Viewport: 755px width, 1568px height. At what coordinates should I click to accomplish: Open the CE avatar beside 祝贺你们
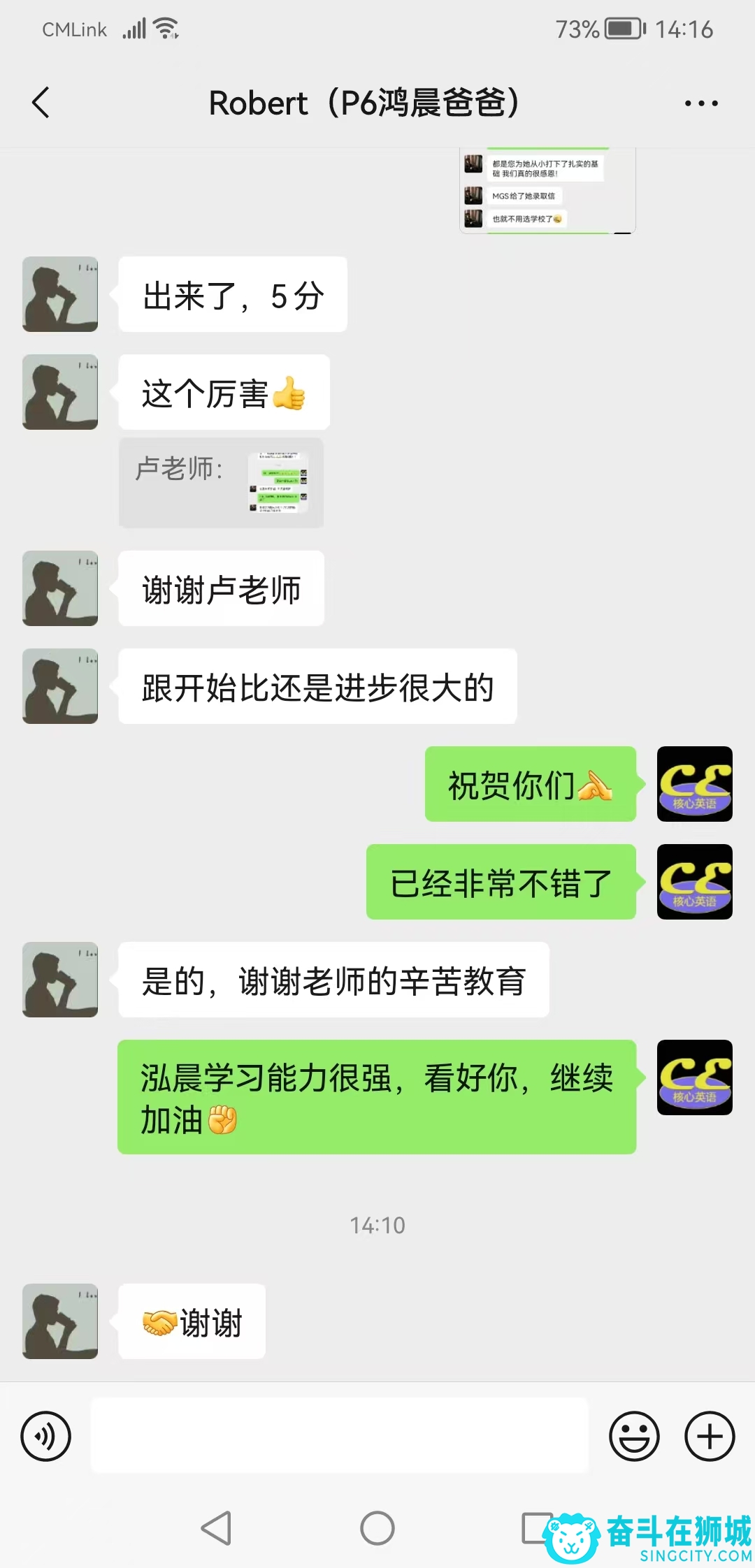click(x=694, y=784)
